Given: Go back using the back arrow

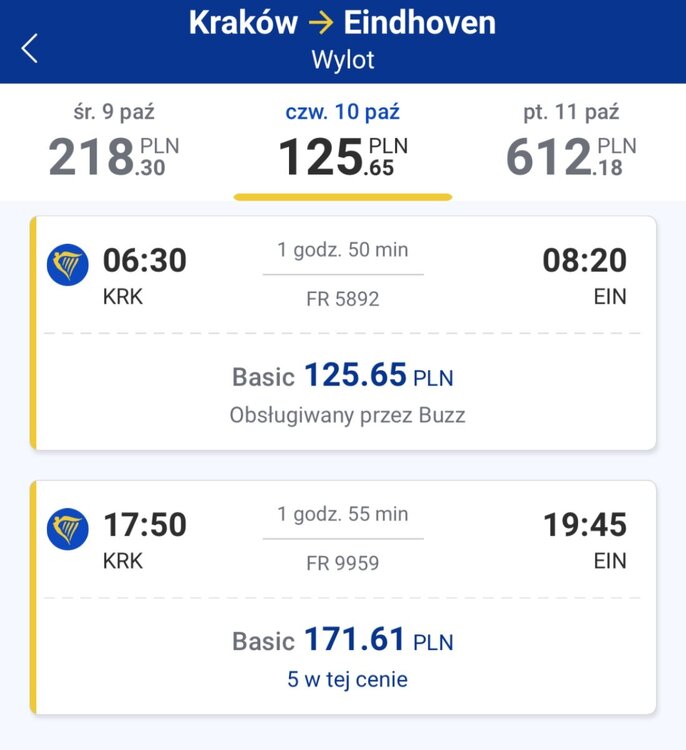Looking at the screenshot, I should (x=30, y=47).
